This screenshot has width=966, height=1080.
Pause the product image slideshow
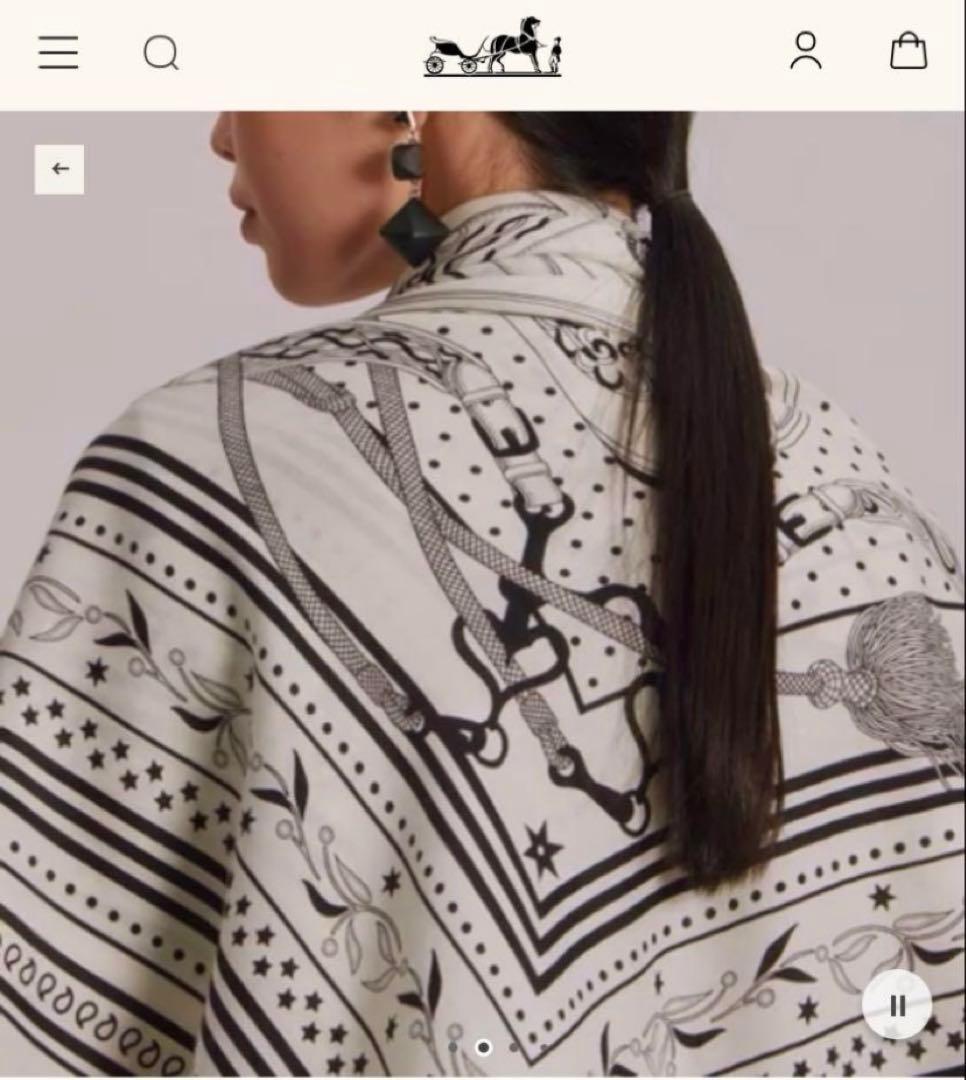click(897, 1005)
